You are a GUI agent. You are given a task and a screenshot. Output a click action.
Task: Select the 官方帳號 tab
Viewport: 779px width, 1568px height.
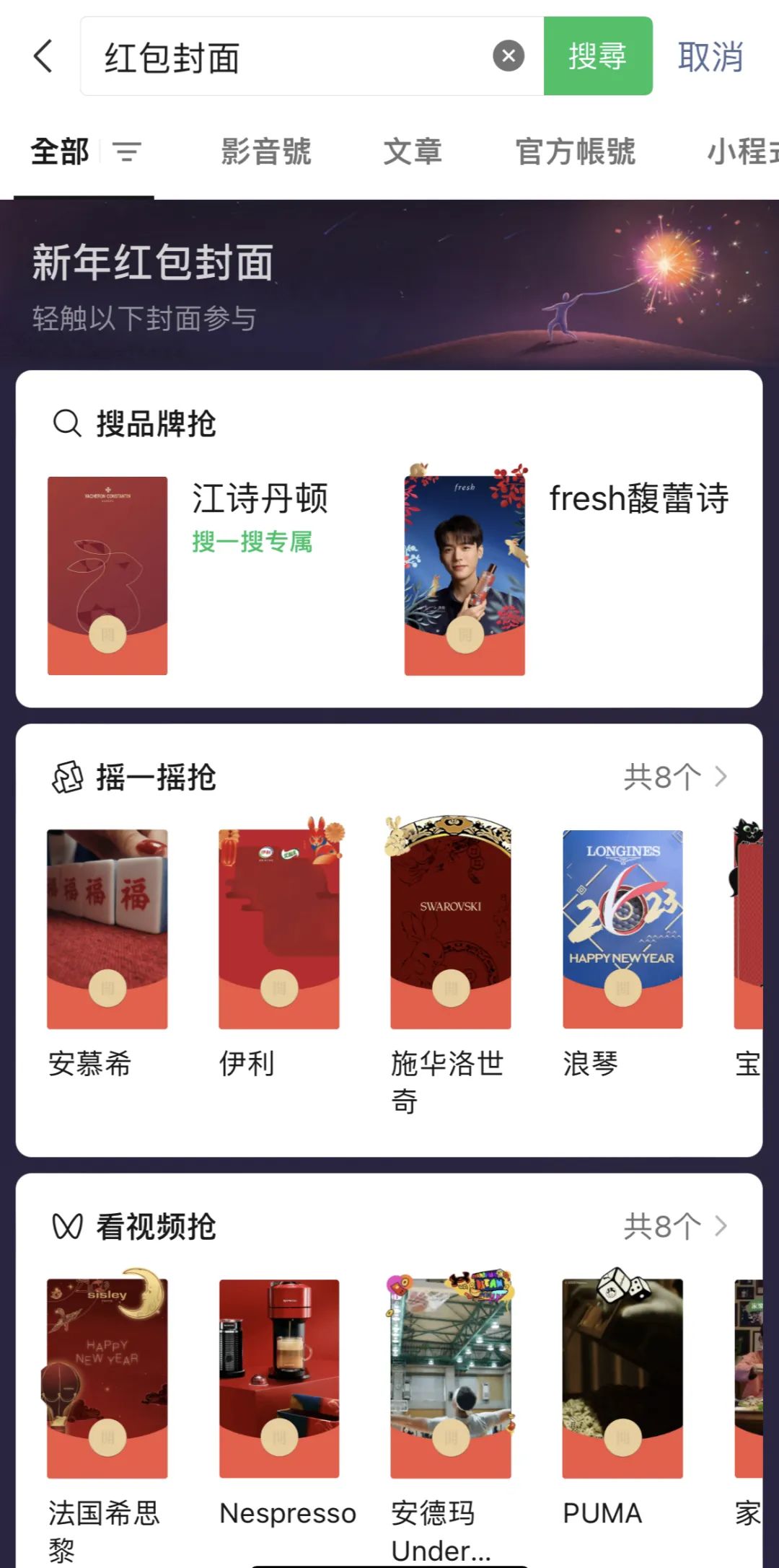575,152
